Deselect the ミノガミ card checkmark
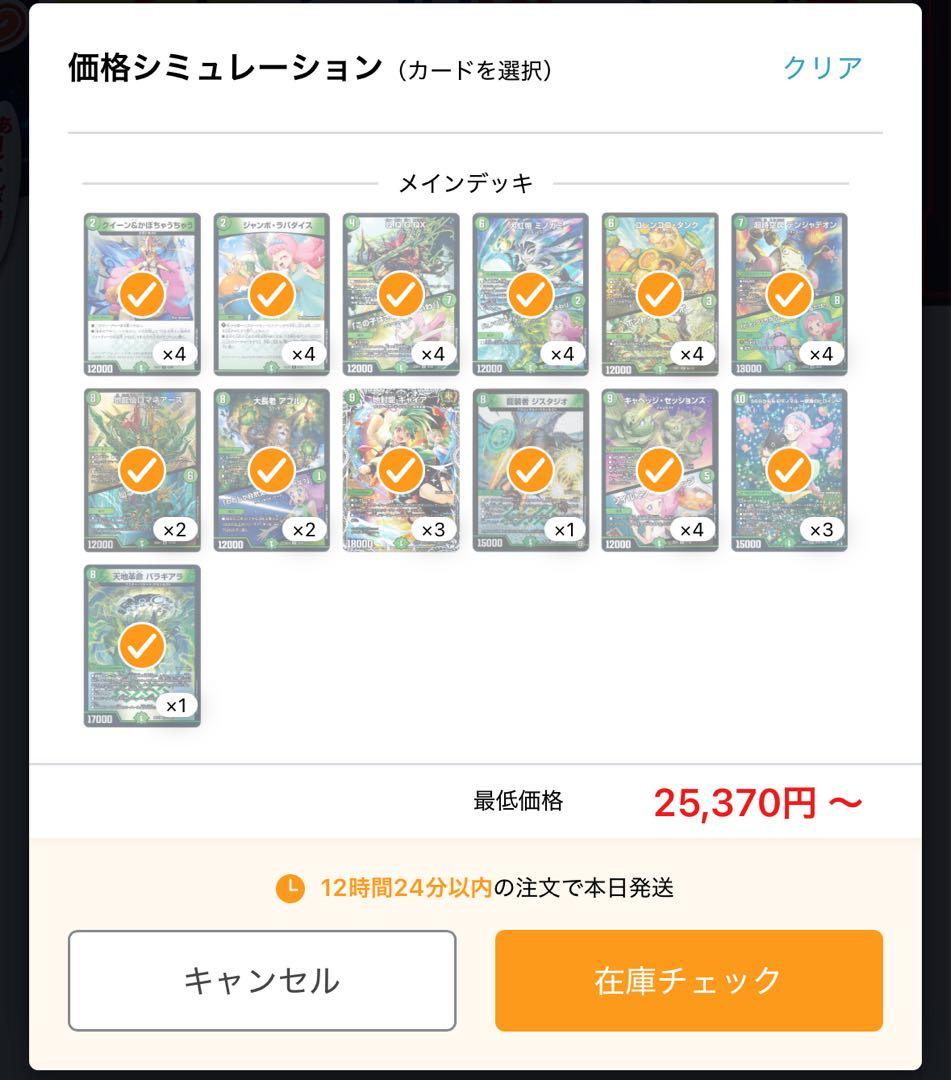The image size is (951, 1080). pos(531,295)
